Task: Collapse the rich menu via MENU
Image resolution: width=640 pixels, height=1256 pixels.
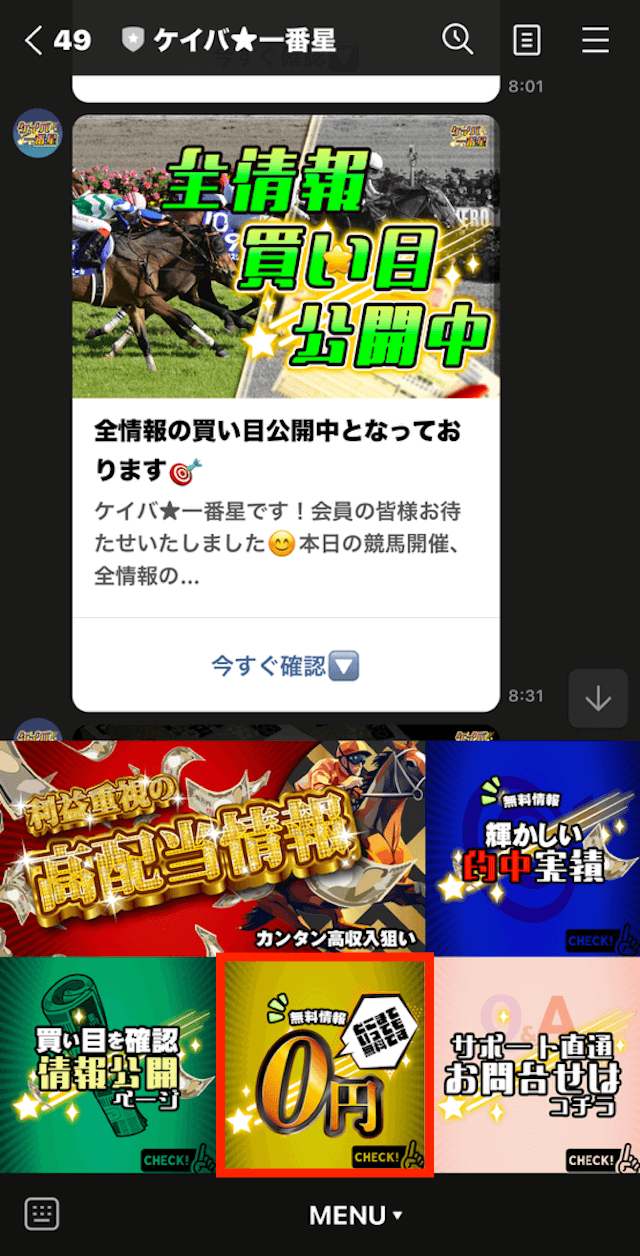Action: (356, 1215)
